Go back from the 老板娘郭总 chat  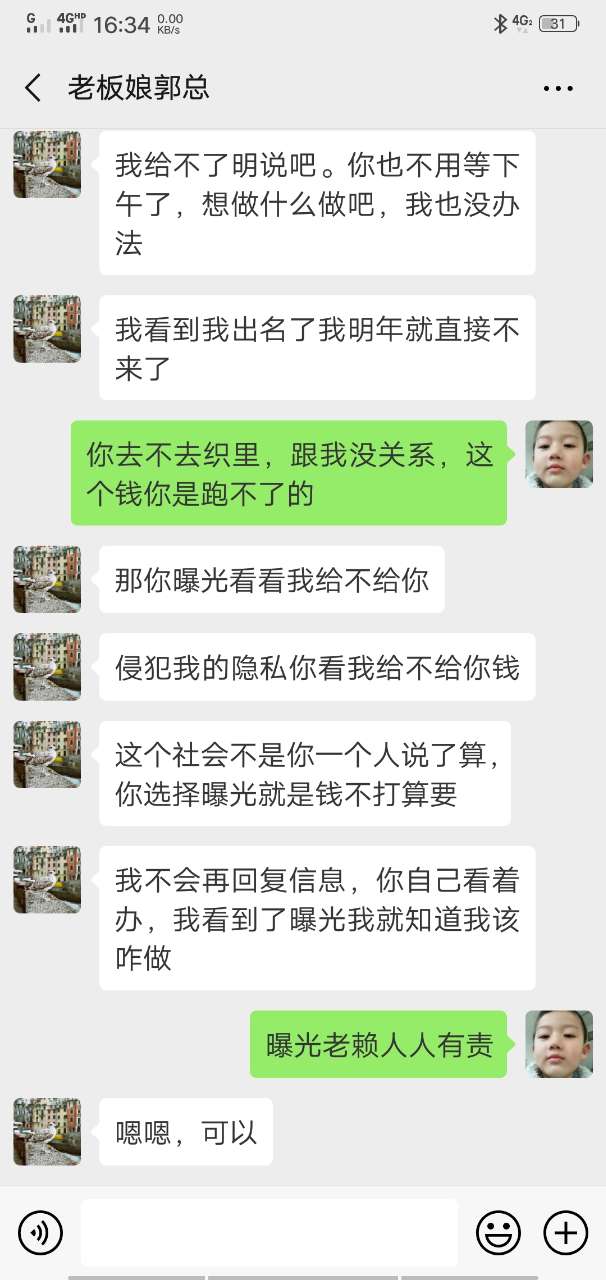[x=34, y=88]
